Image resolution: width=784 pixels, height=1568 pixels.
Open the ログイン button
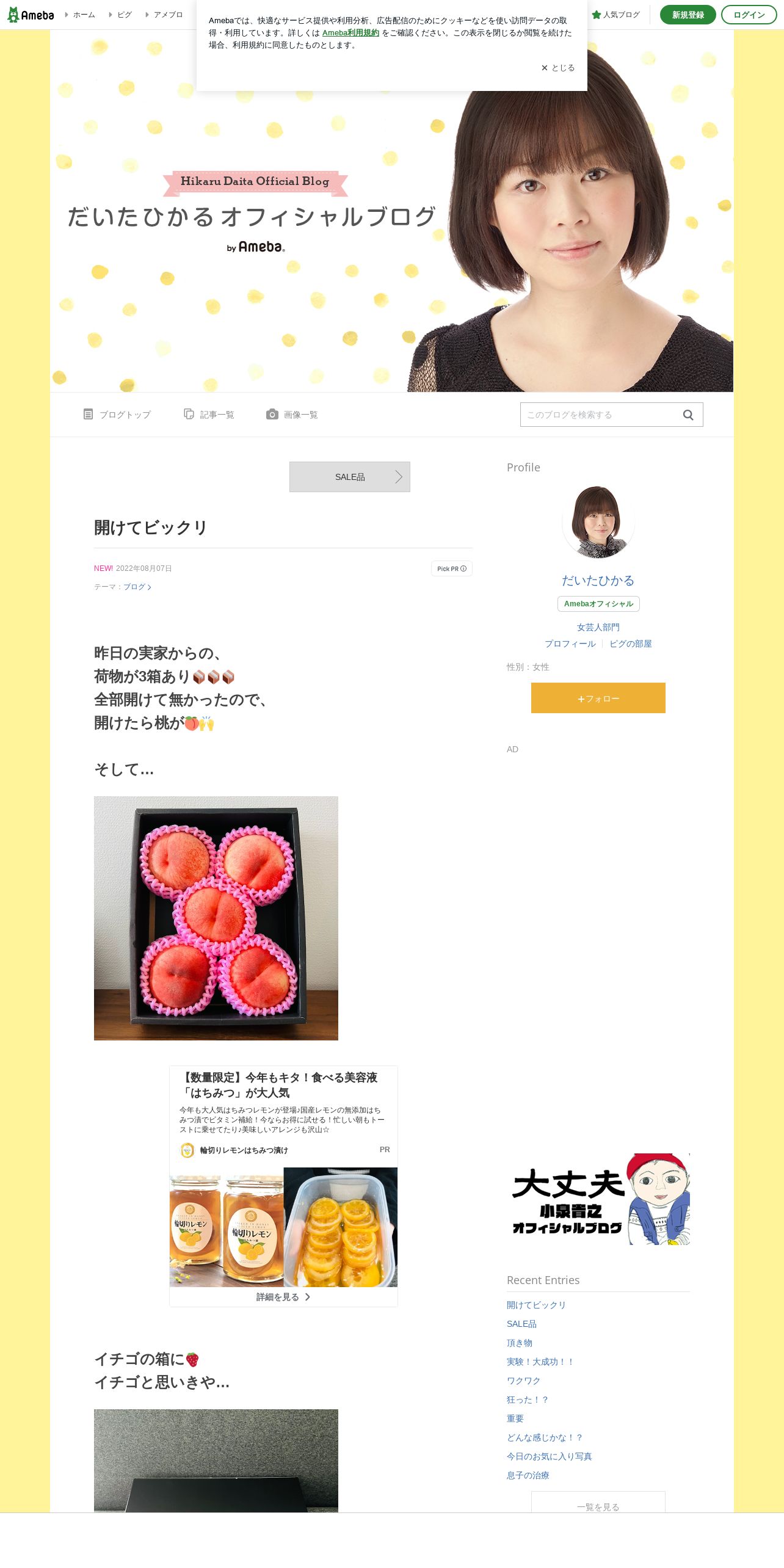(x=749, y=15)
